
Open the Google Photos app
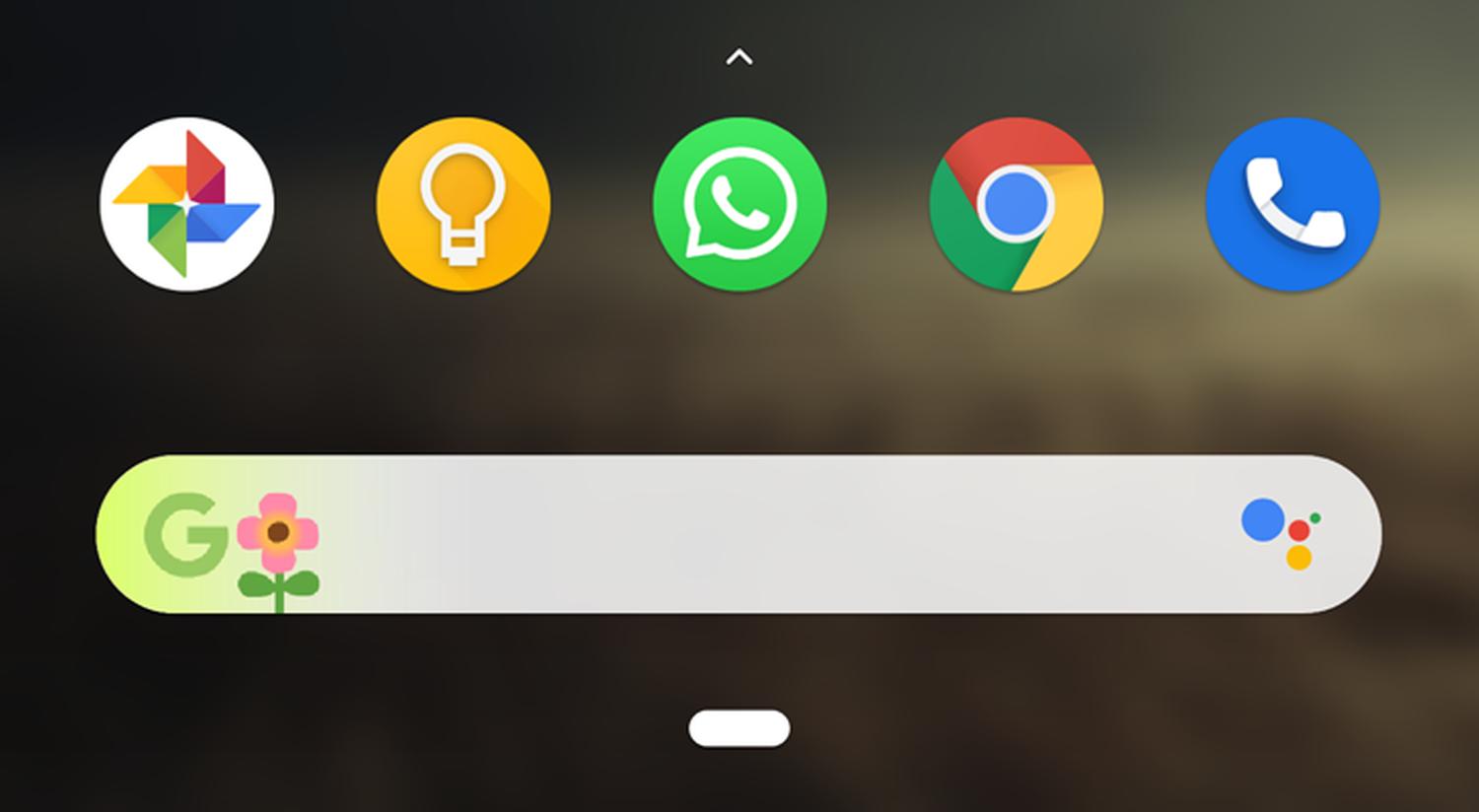(186, 204)
